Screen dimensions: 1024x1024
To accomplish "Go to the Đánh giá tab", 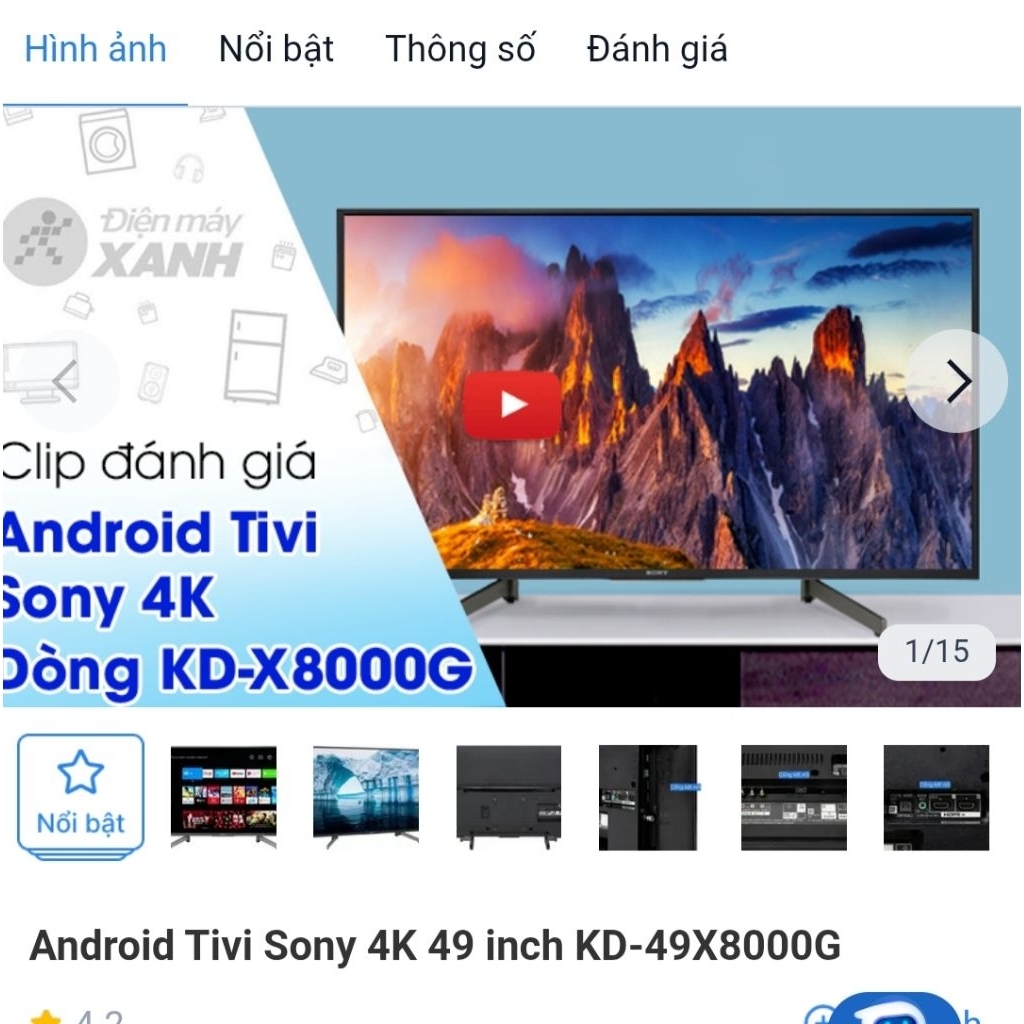I will (x=657, y=49).
